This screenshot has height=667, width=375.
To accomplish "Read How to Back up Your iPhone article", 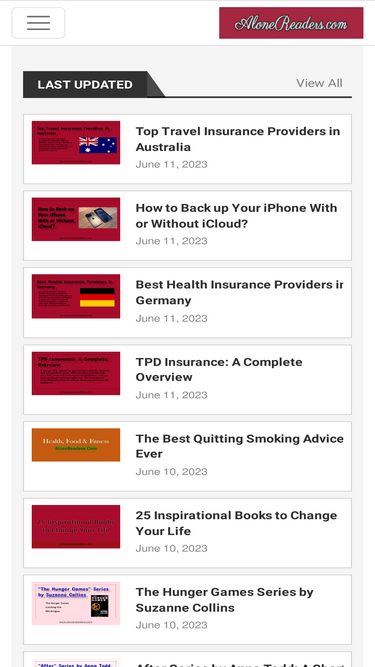I will (x=236, y=216).
